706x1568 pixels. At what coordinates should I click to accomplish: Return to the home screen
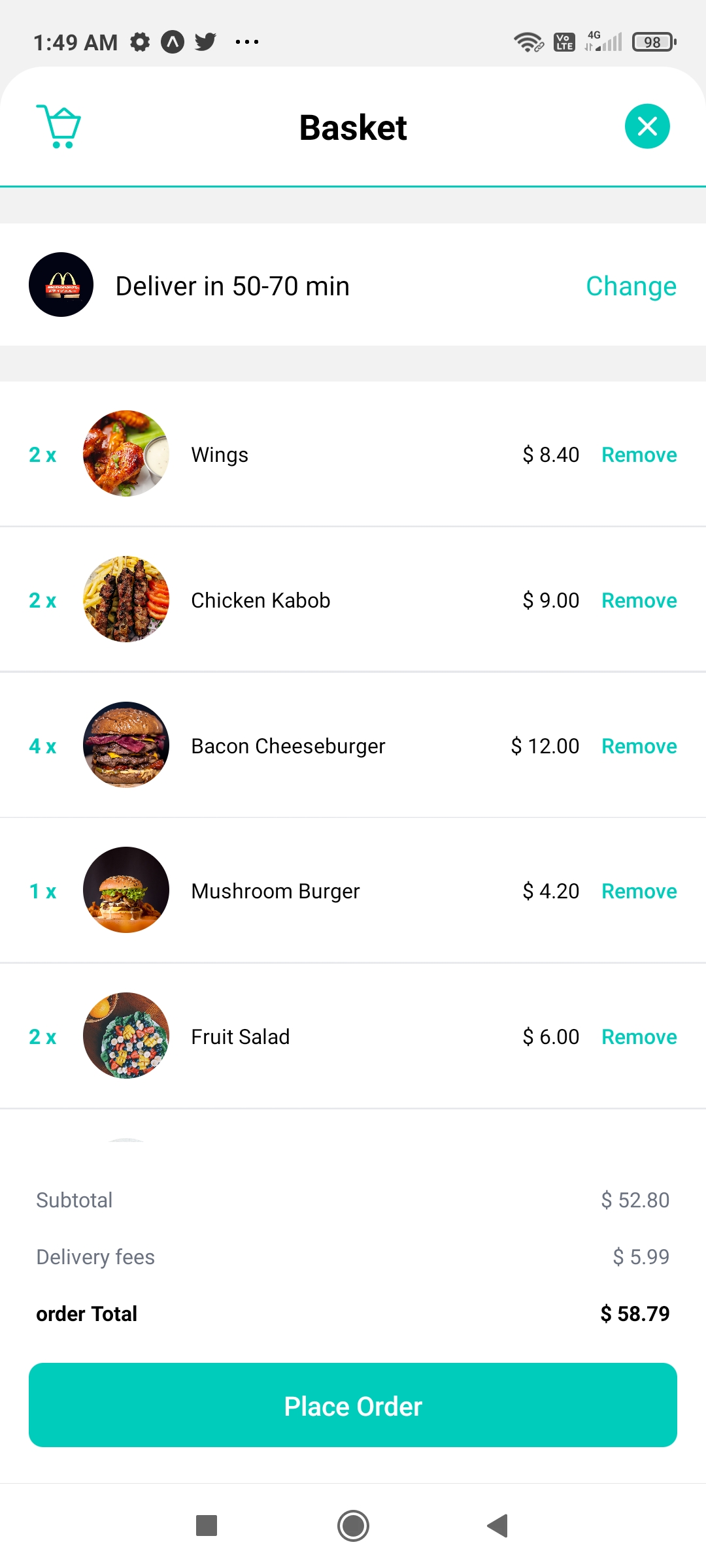[353, 1526]
